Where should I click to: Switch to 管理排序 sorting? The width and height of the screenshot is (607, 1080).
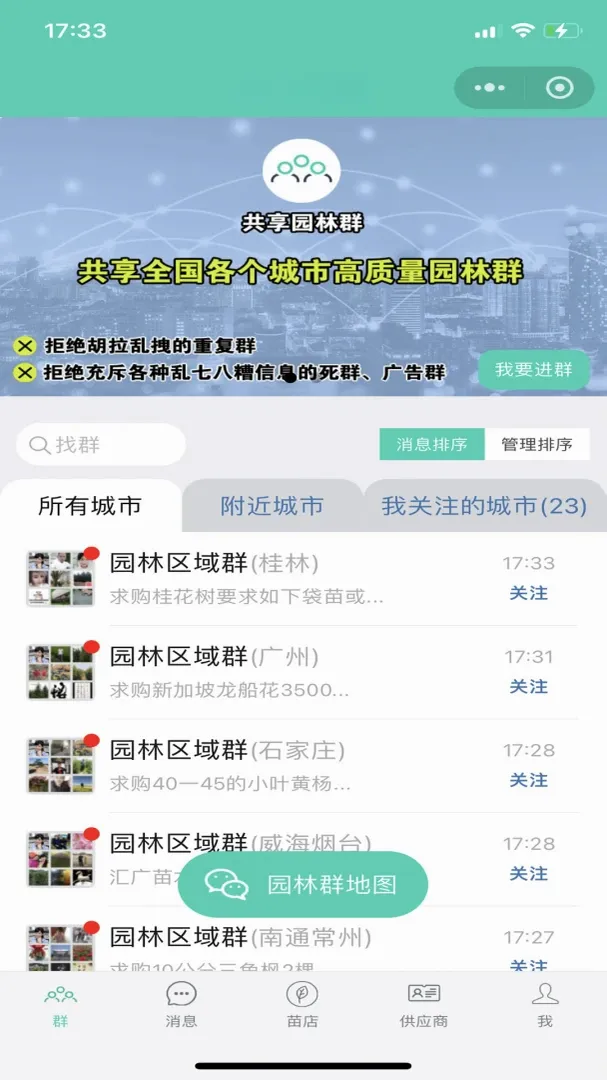click(537, 444)
